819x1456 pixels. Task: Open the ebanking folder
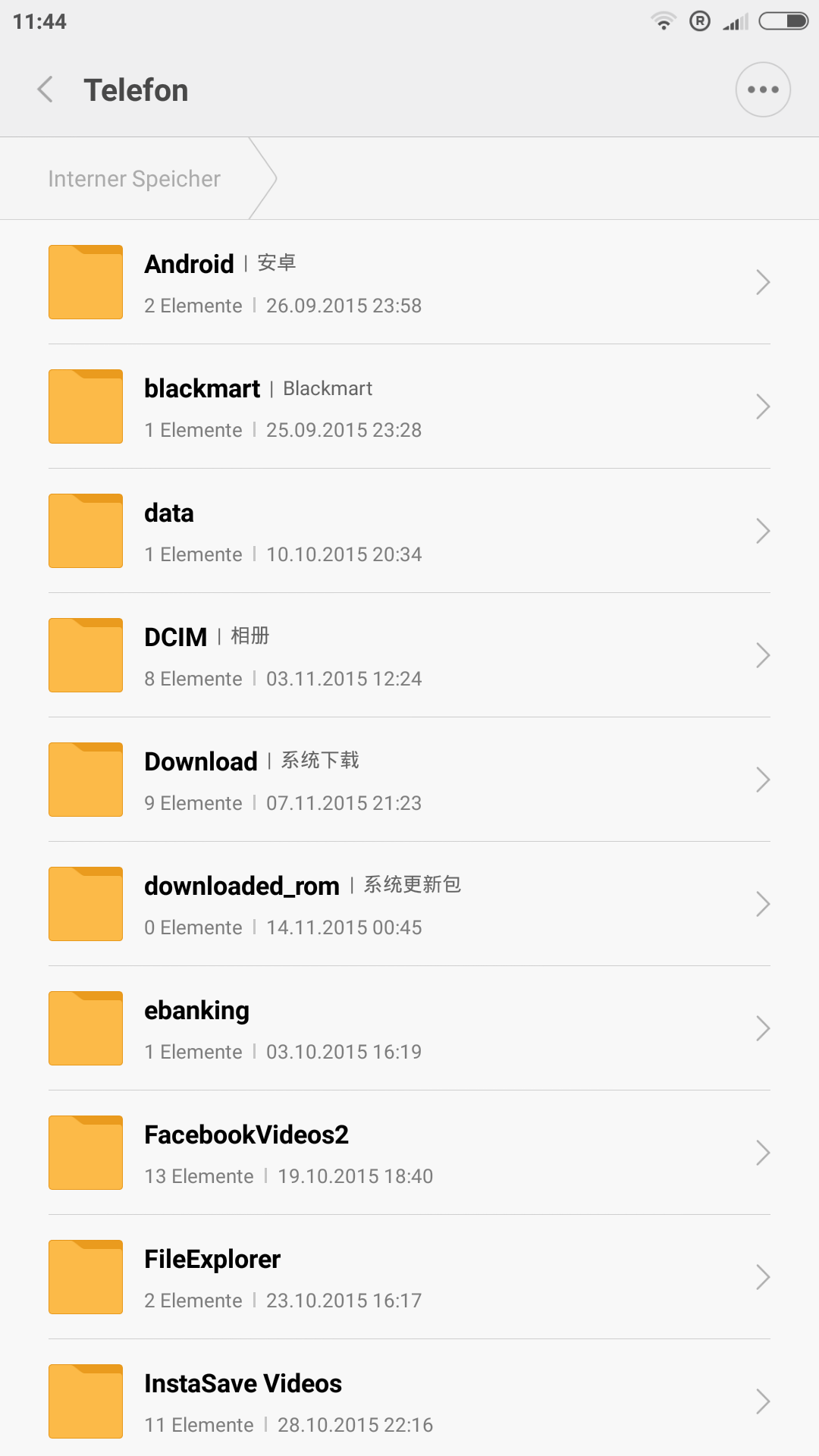409,1028
